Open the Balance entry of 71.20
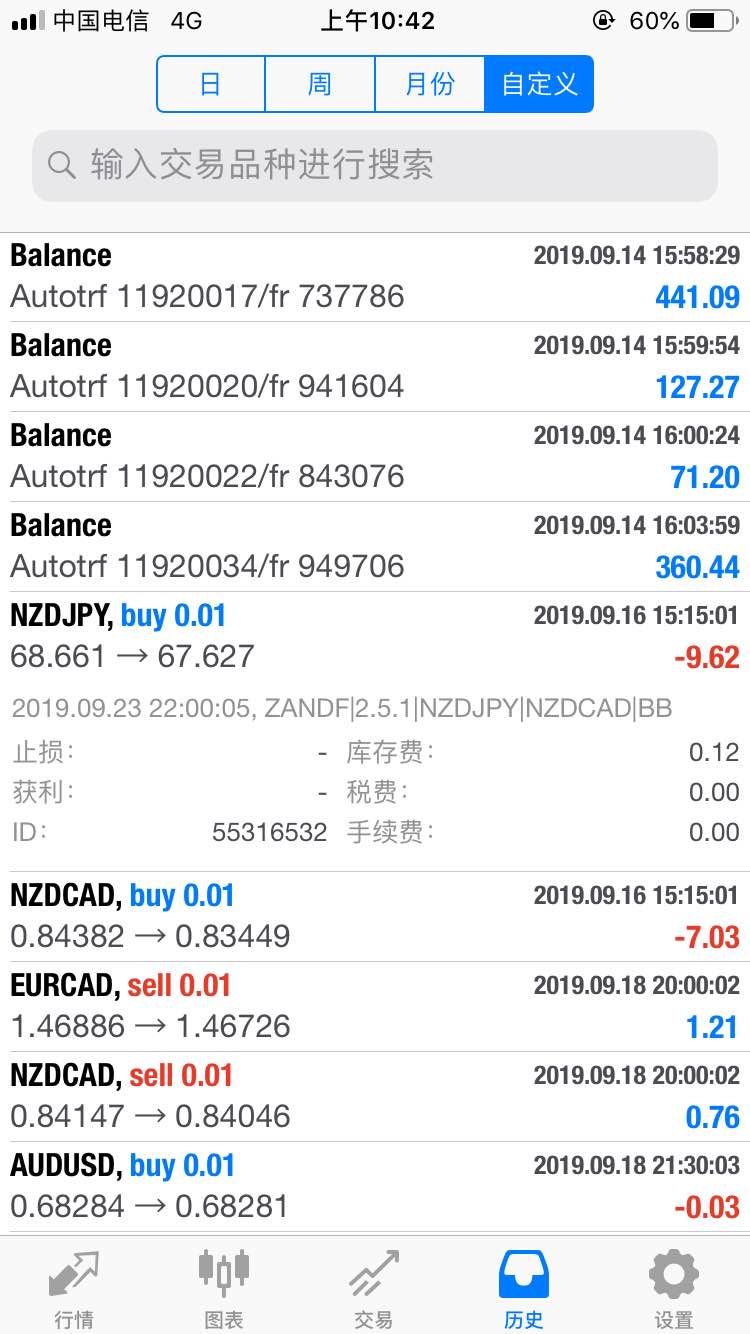The width and height of the screenshot is (750, 1334). [x=375, y=457]
